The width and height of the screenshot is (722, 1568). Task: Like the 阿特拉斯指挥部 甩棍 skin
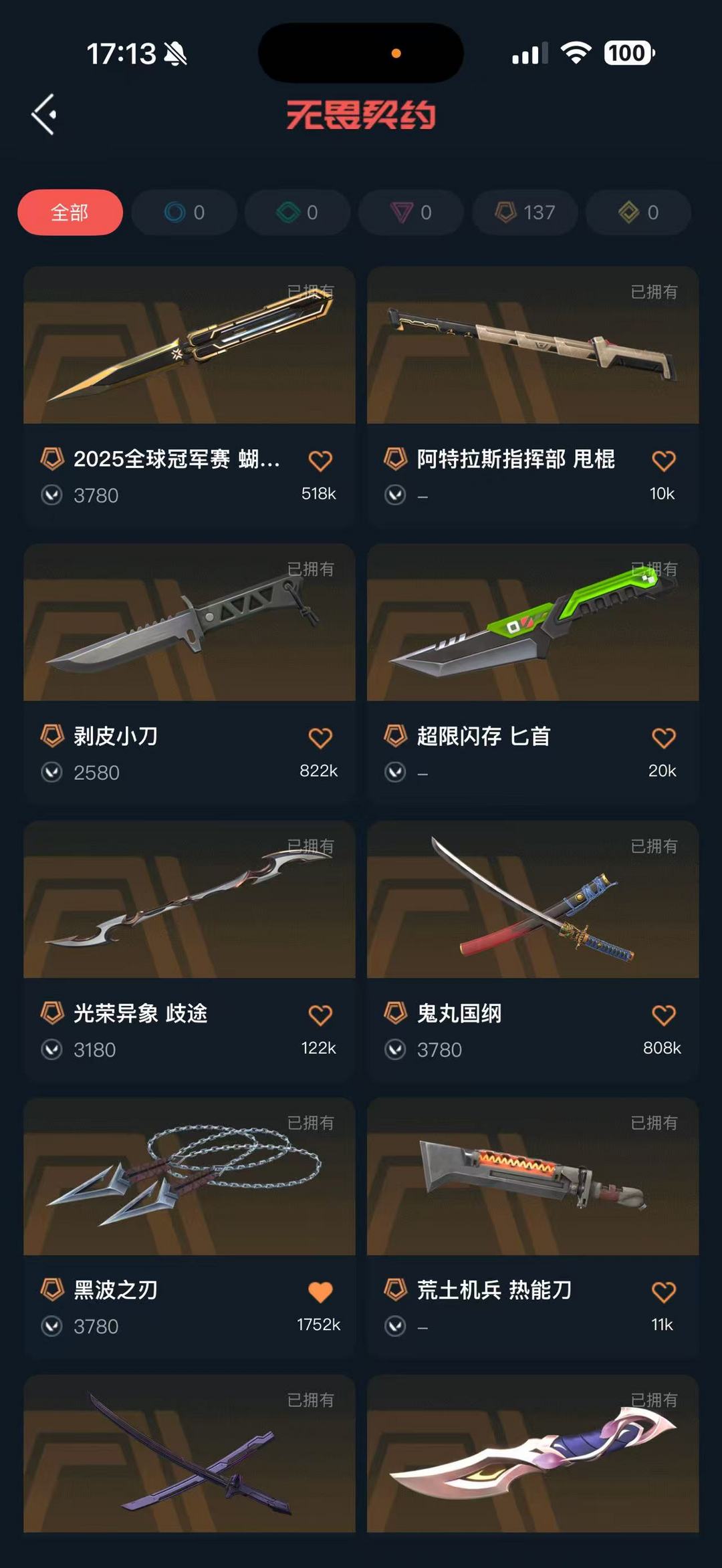(x=664, y=461)
